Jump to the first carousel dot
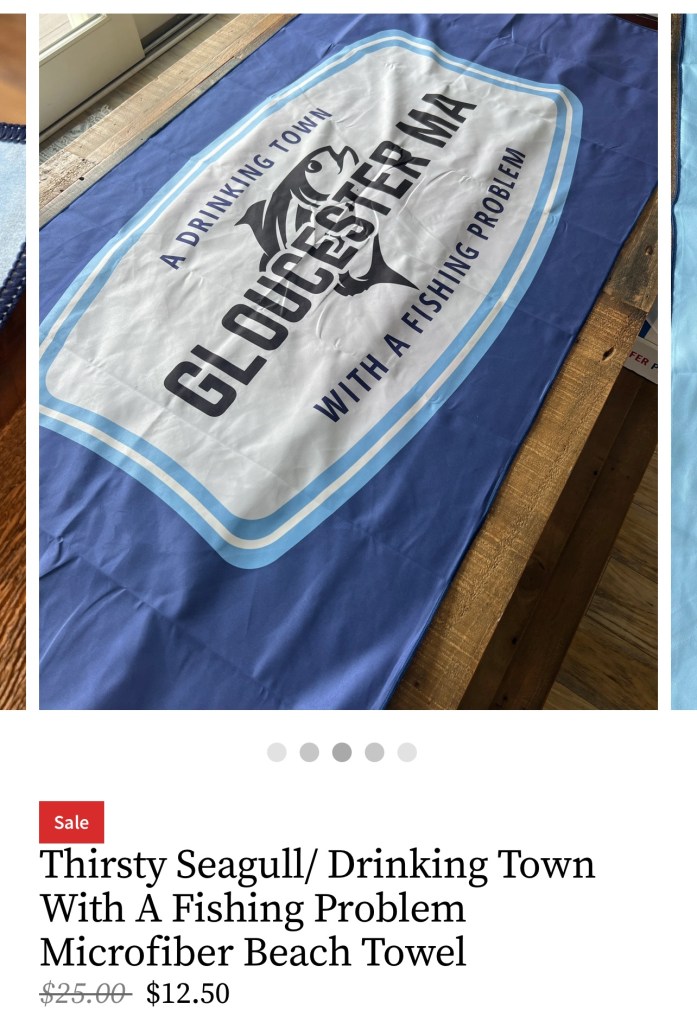Screen dimensions: 697x1023 click(277, 752)
